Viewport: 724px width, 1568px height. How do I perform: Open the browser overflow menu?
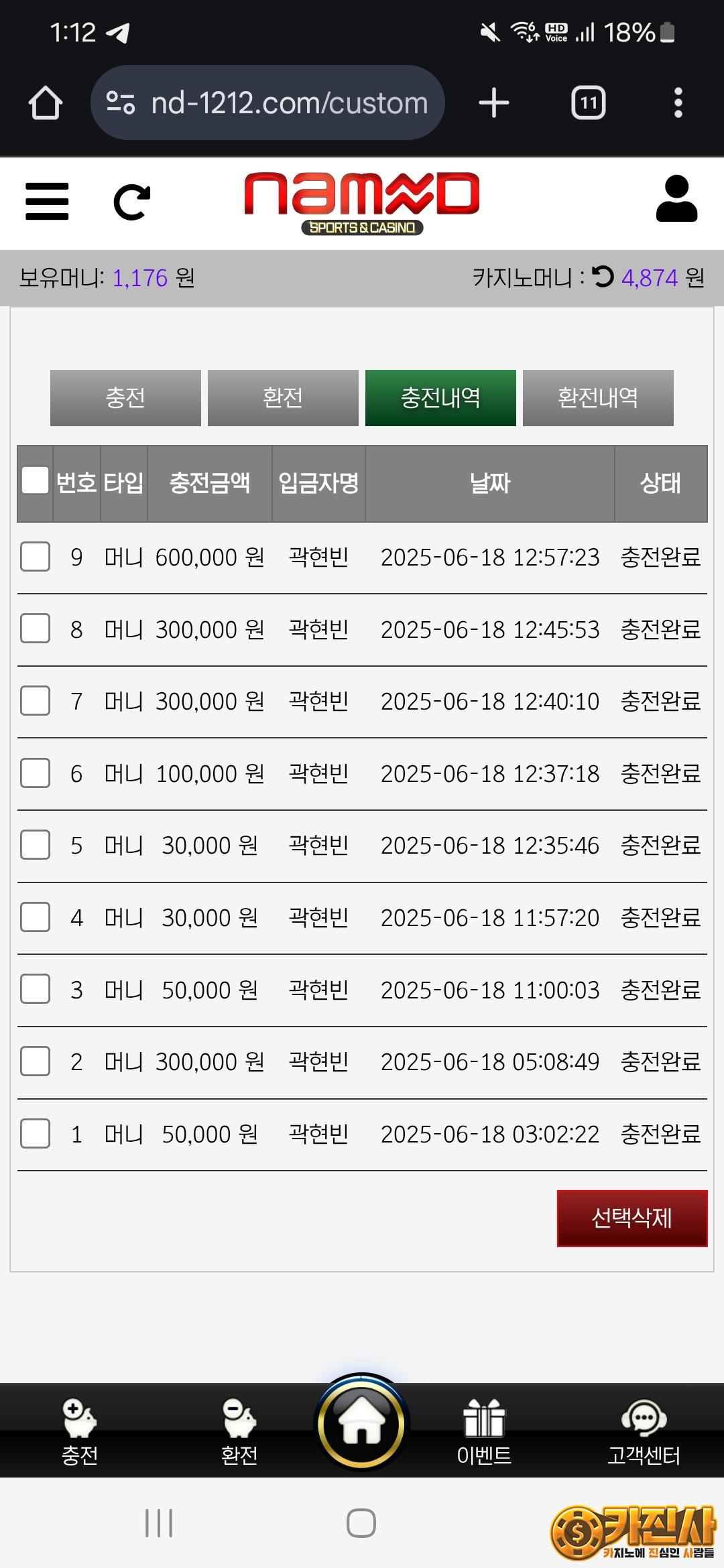click(678, 103)
